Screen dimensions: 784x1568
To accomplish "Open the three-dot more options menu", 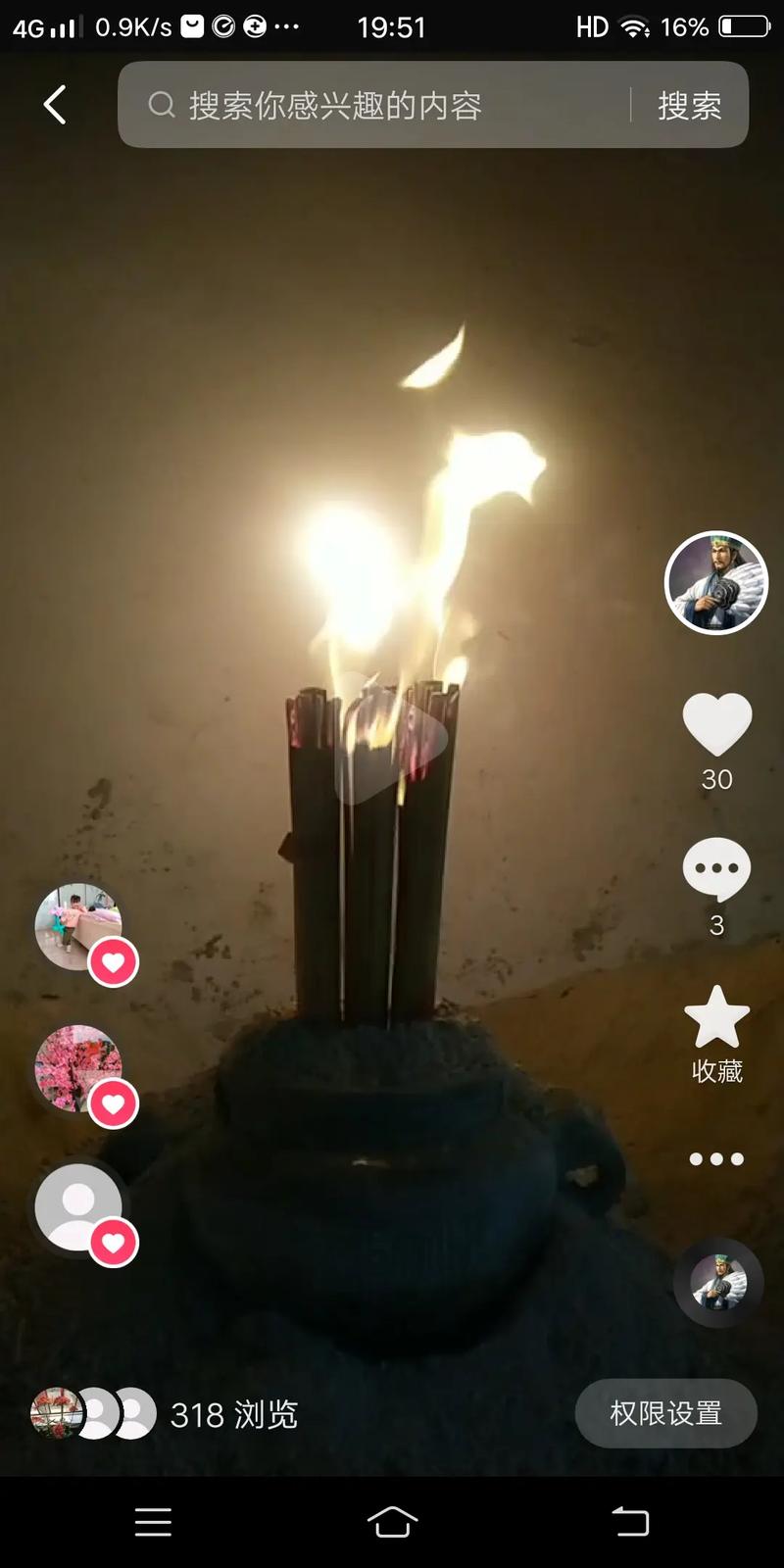I will [716, 1159].
